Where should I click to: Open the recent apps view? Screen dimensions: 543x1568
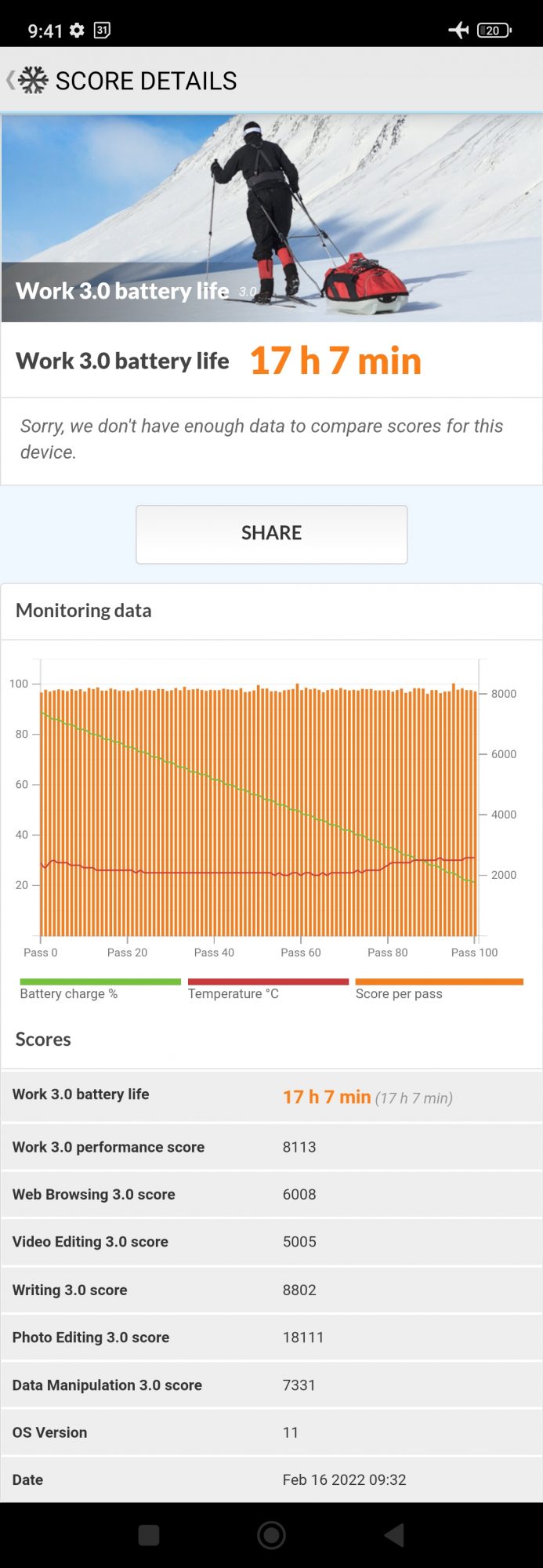point(149,1535)
